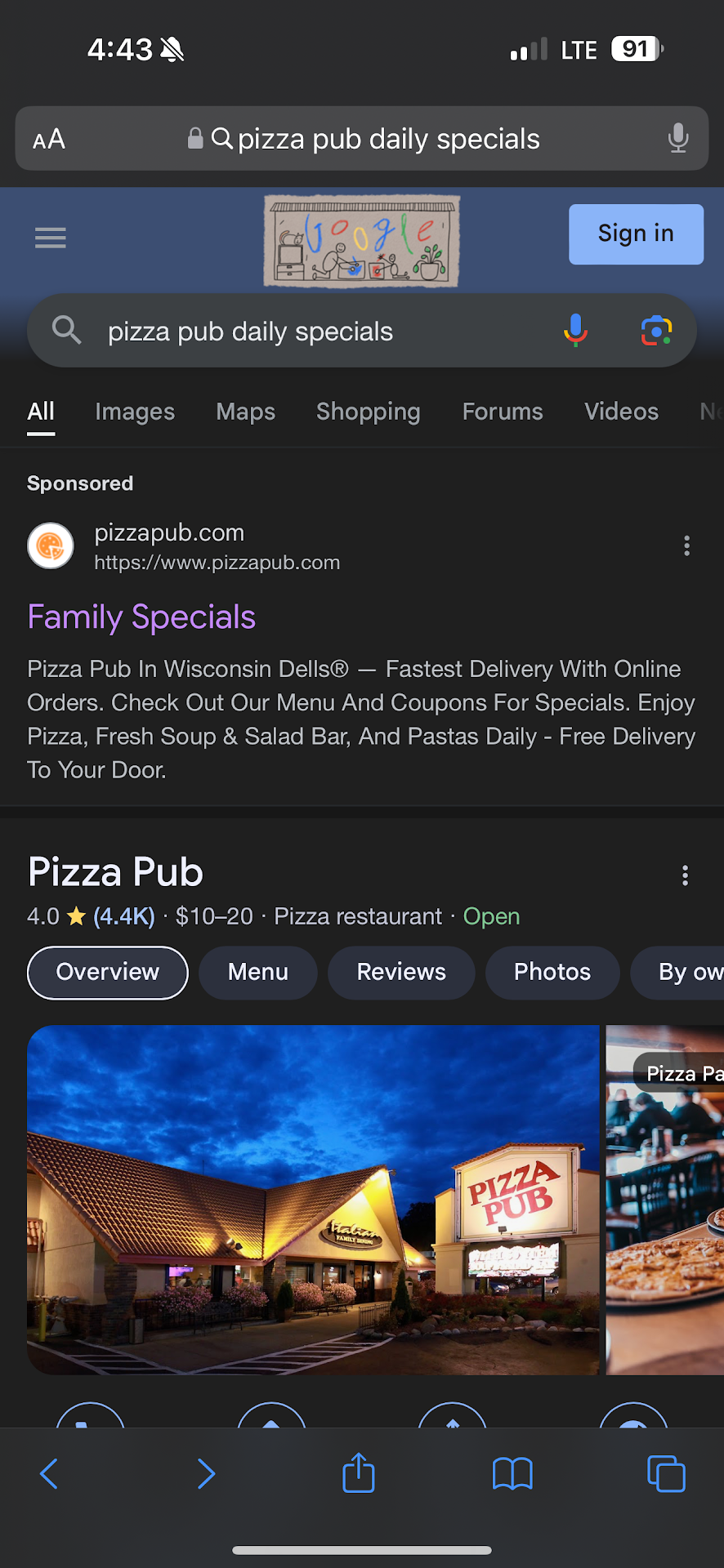Switch to the Videos tab
724x1568 pixels.
tap(621, 412)
